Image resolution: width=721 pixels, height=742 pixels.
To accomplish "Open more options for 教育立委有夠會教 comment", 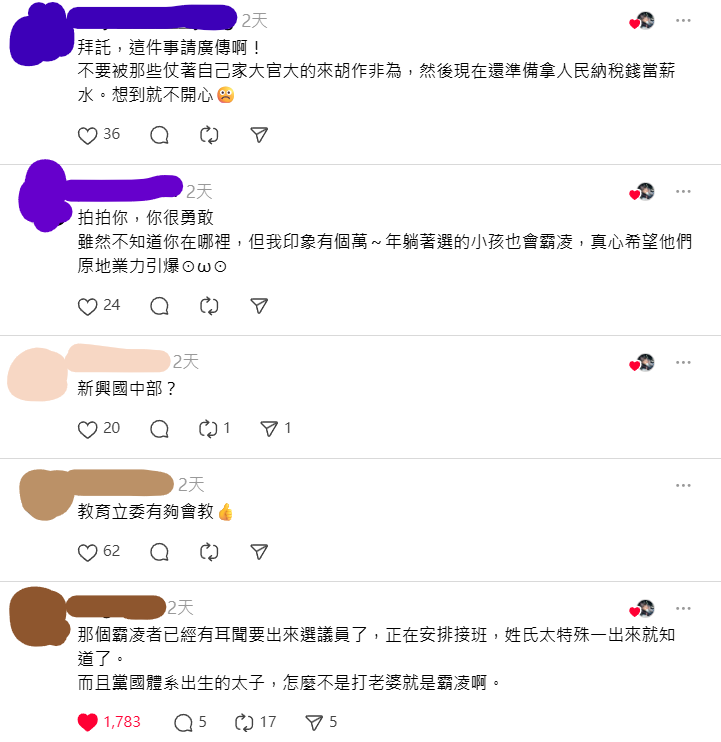I will pos(683,485).
